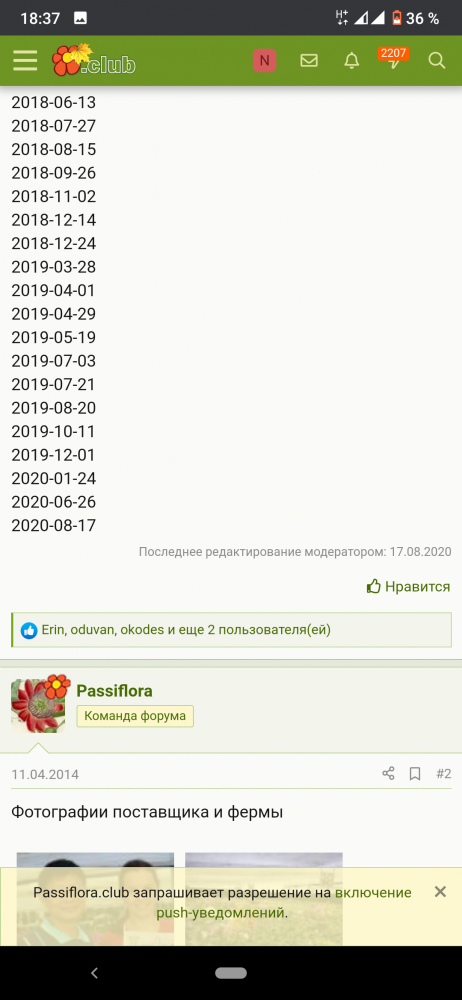The width and height of the screenshot is (462, 1000).
Task: Dismiss the push notification banner
Action: [440, 892]
